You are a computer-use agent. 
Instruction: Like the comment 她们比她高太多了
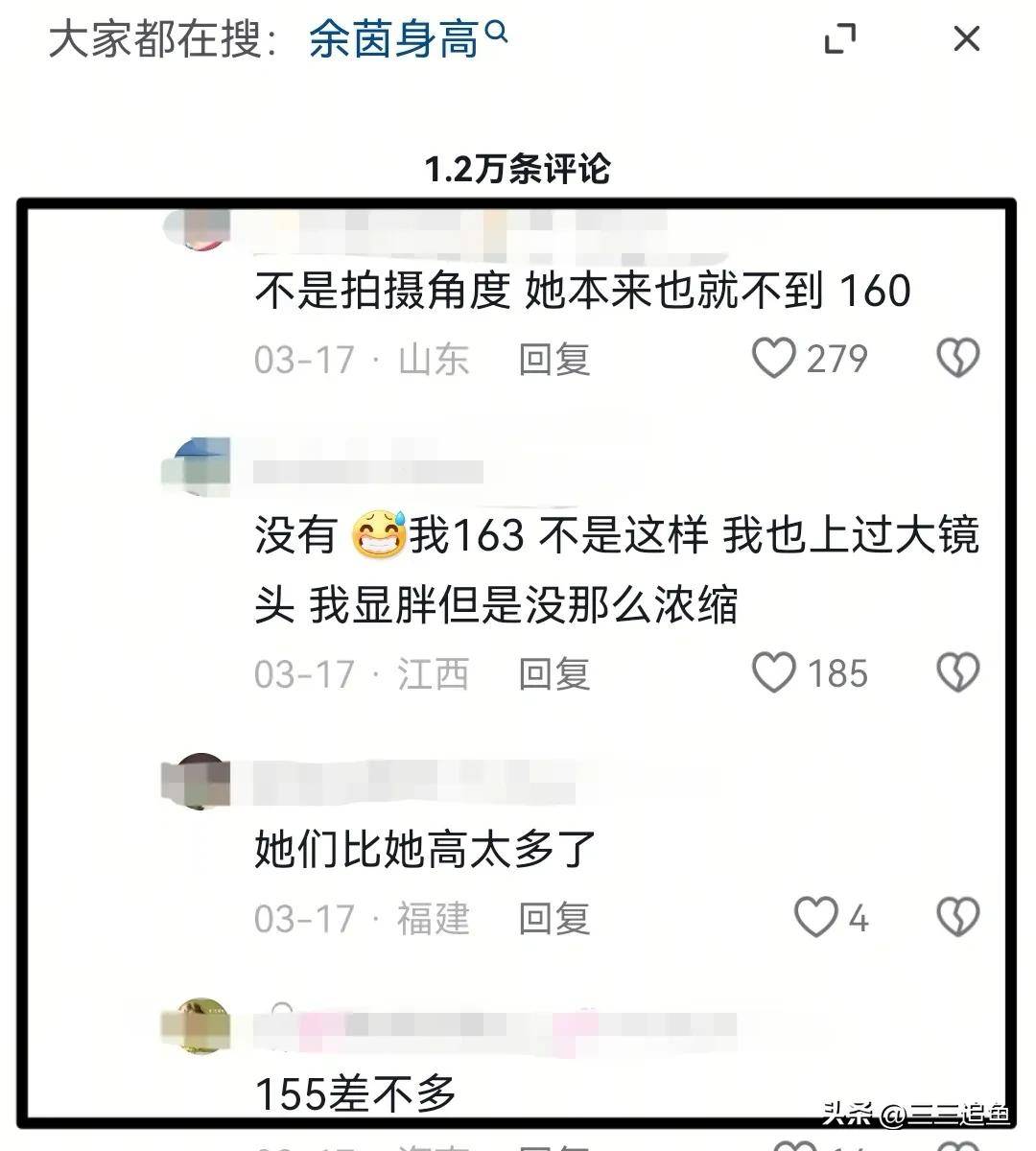coord(816,918)
